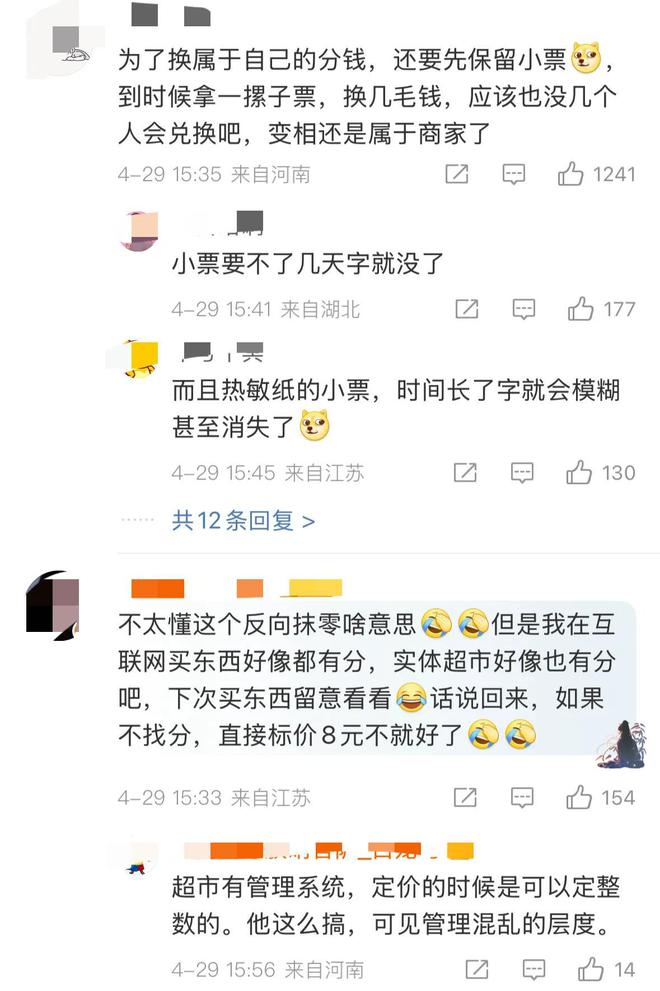Image resolution: width=660 pixels, height=991 pixels.
Task: Reply to the 15:45 comment from 江苏
Action: tap(522, 473)
